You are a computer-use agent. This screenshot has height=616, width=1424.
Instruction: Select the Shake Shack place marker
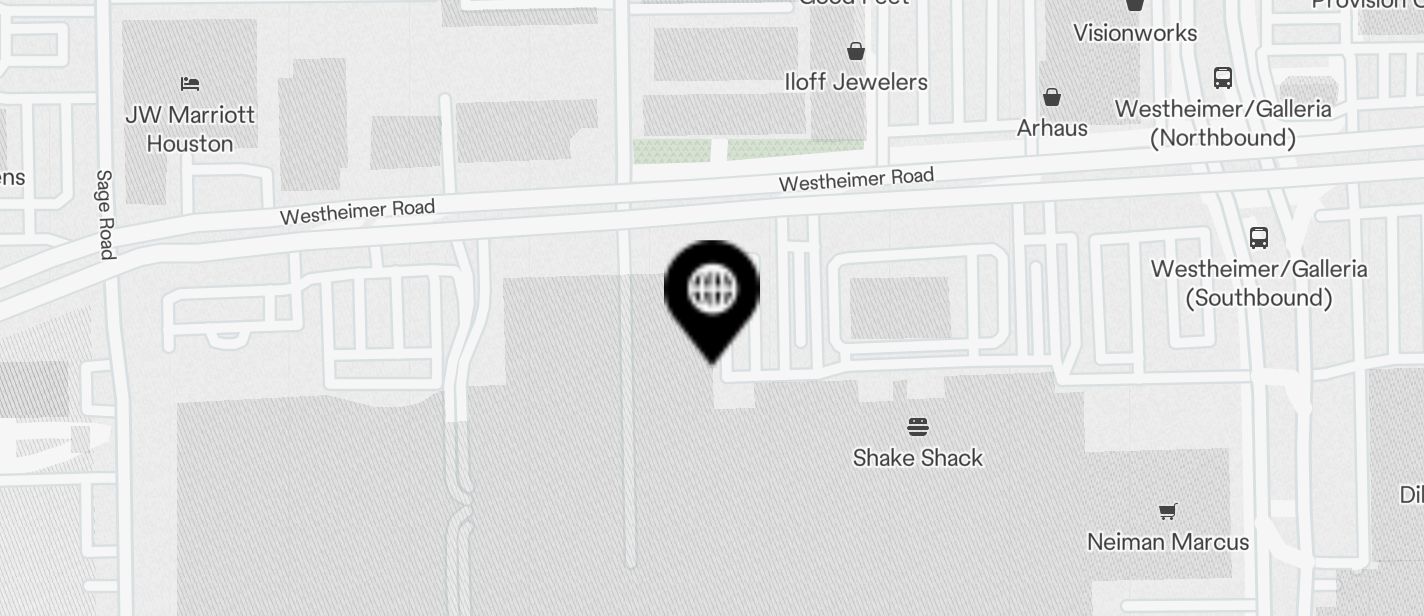(x=918, y=429)
